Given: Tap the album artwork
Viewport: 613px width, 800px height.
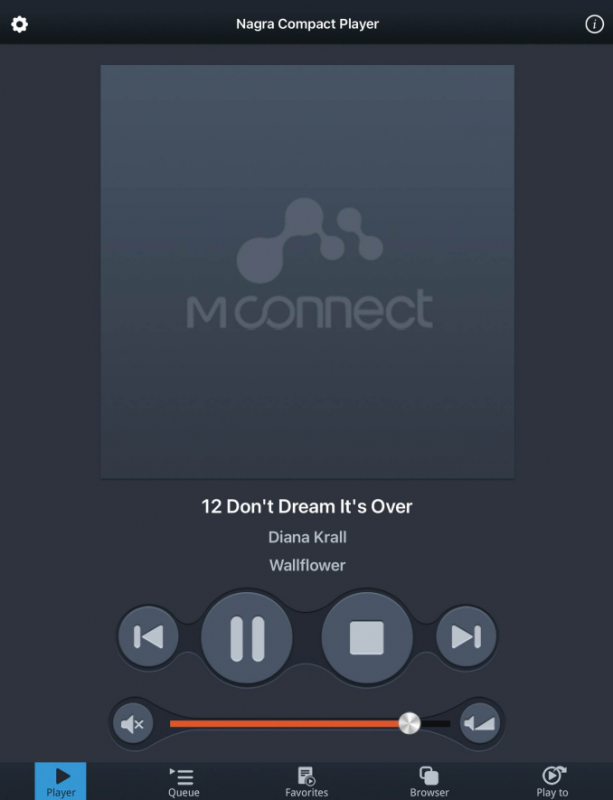Looking at the screenshot, I should coord(307,271).
